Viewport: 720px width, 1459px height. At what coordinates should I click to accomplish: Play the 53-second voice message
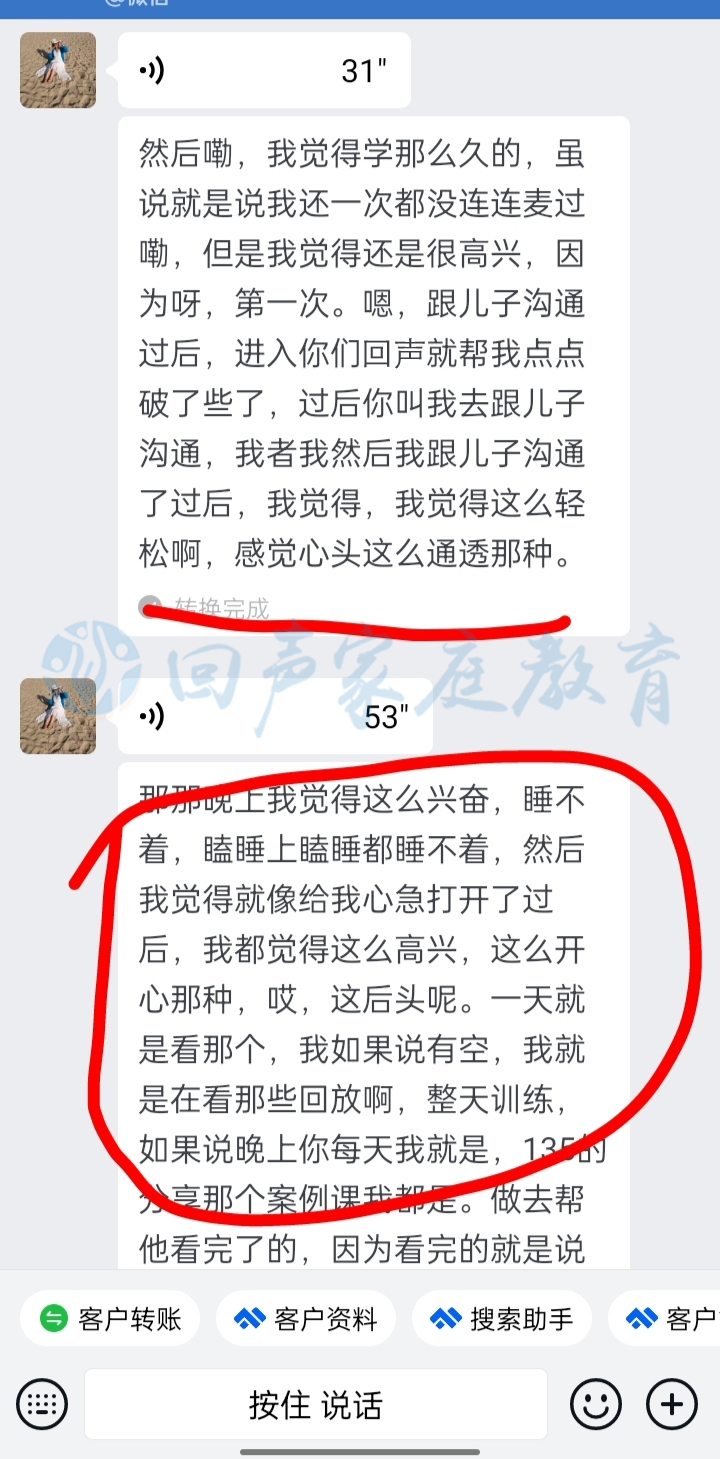pos(275,717)
